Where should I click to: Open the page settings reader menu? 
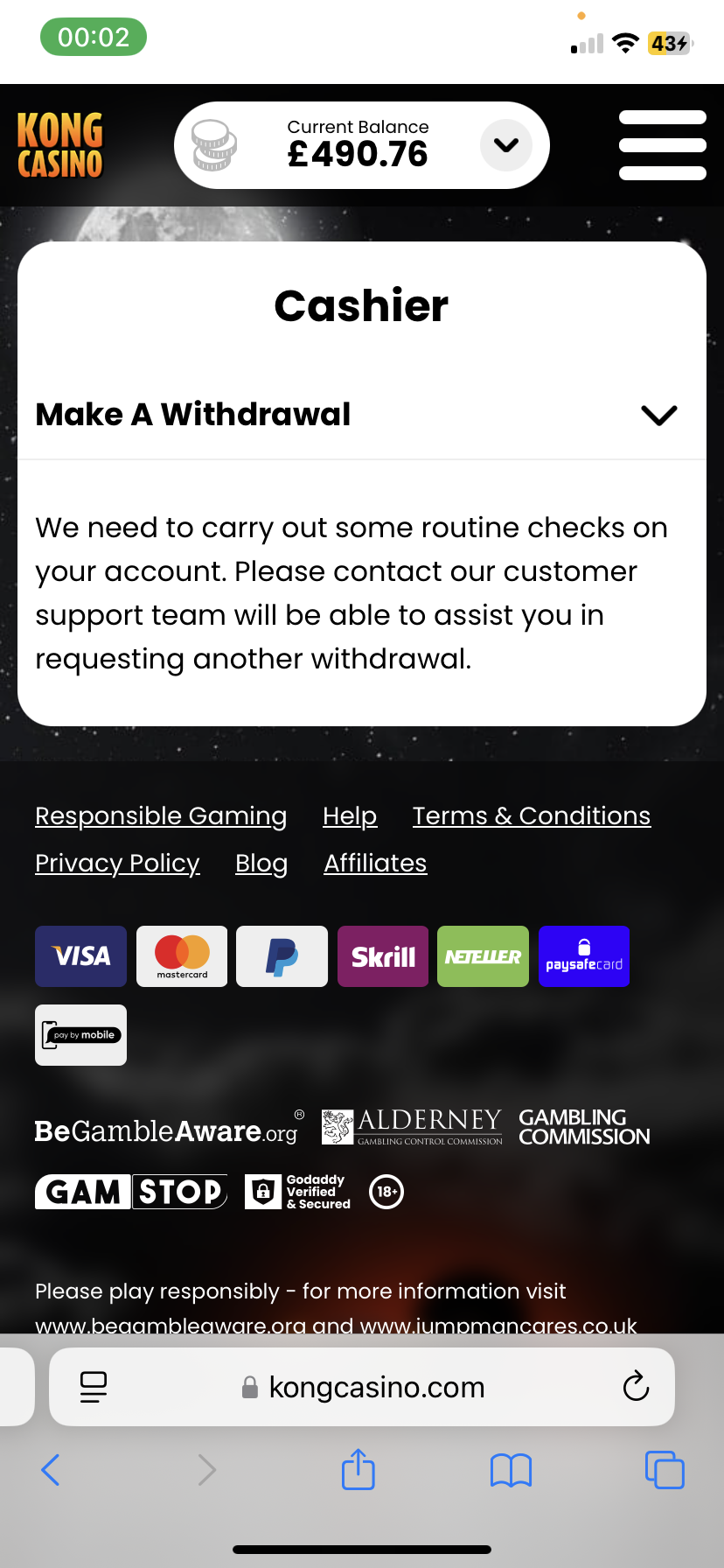(x=94, y=1387)
